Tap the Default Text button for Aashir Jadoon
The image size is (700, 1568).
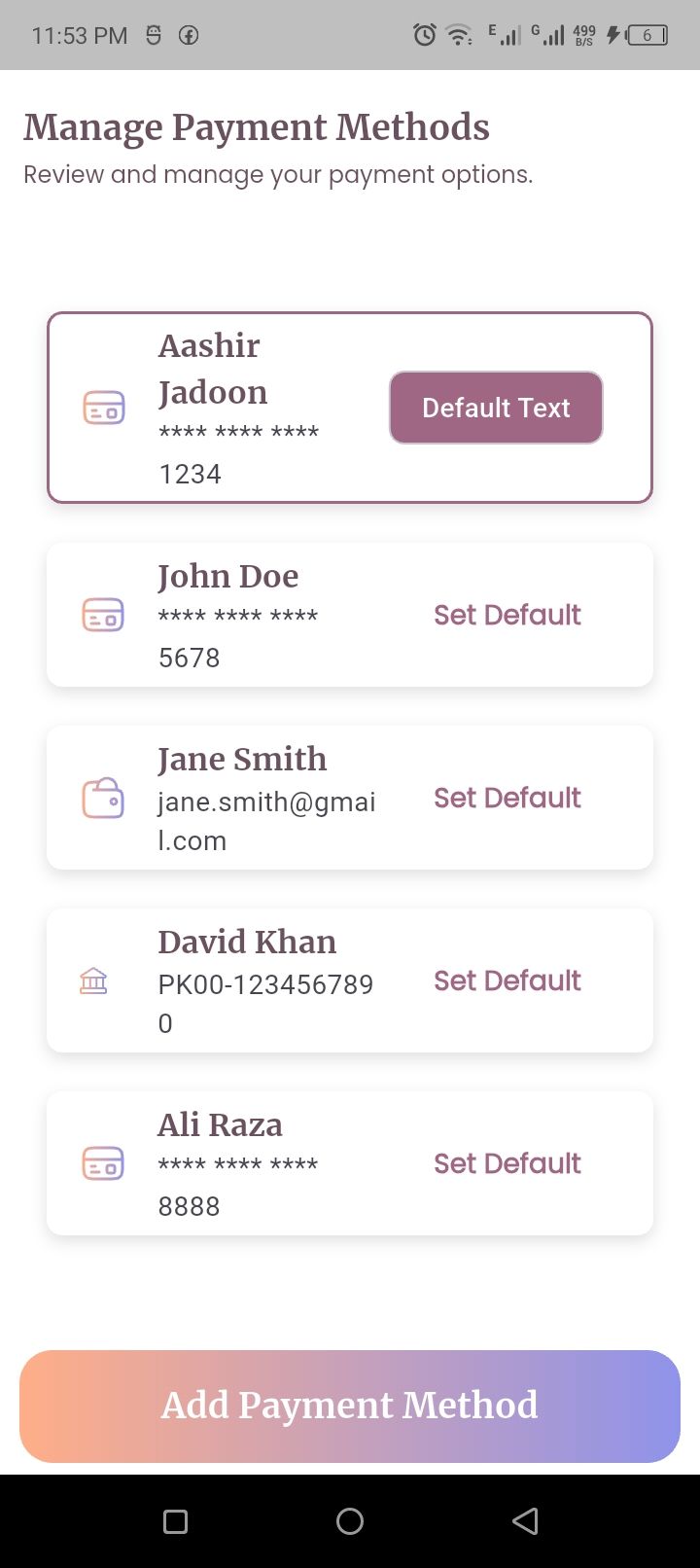point(496,408)
